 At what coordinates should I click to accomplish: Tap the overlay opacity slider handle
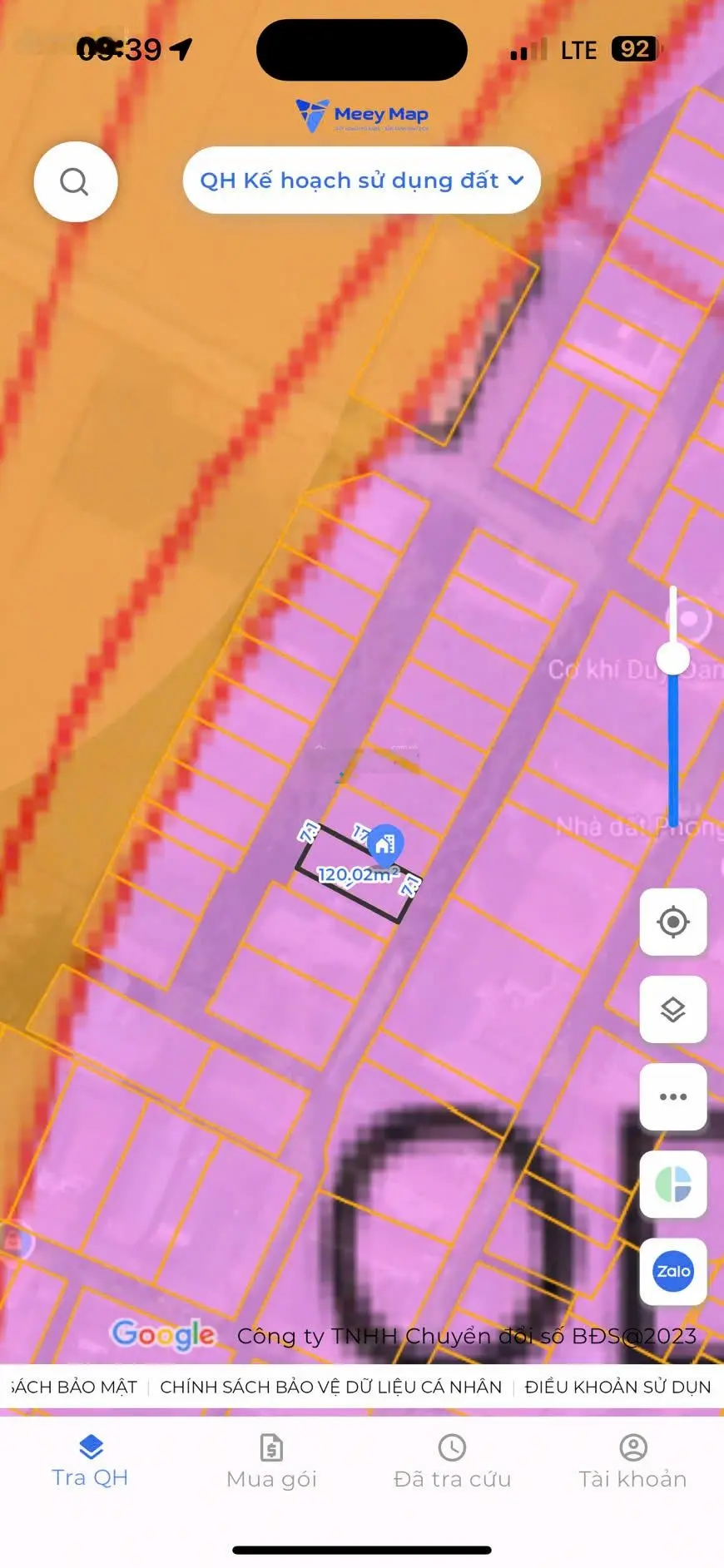(x=672, y=659)
